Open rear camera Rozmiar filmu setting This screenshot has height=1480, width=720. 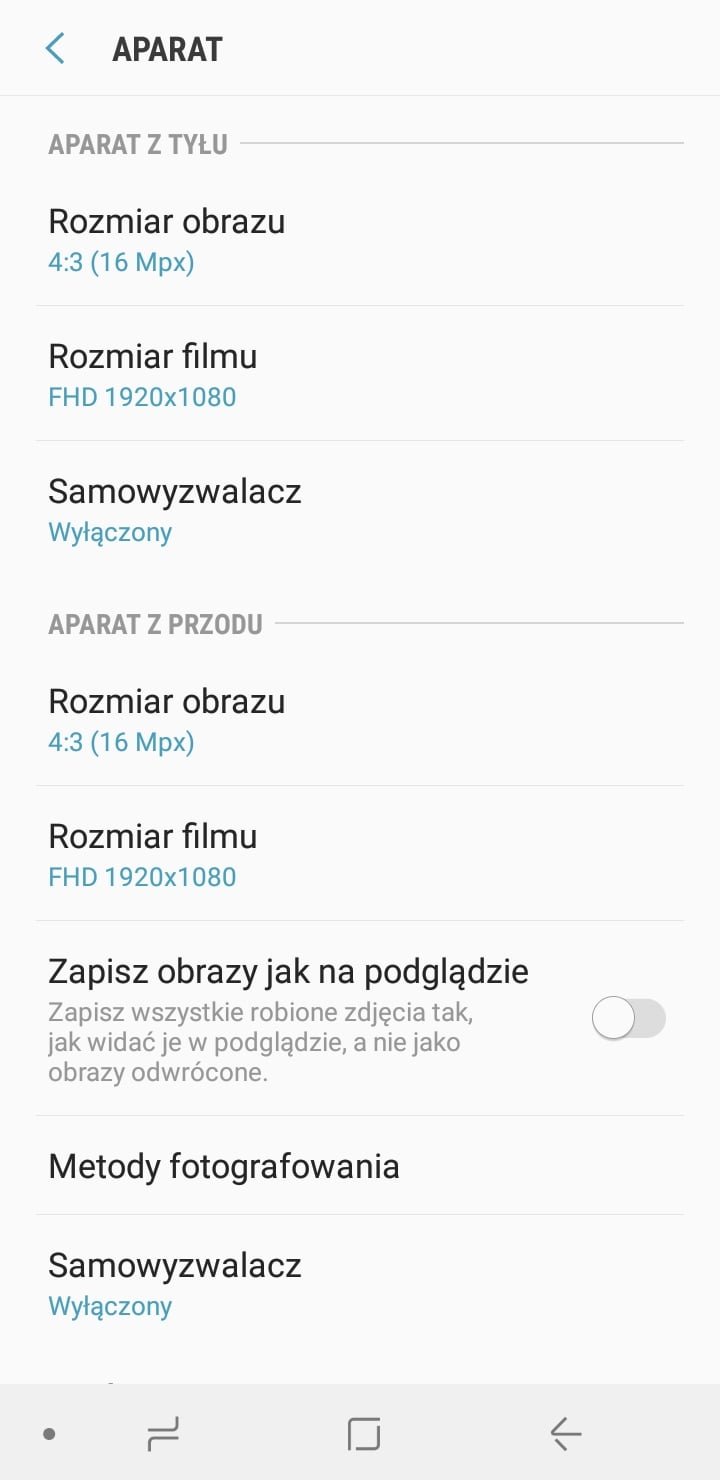click(360, 374)
